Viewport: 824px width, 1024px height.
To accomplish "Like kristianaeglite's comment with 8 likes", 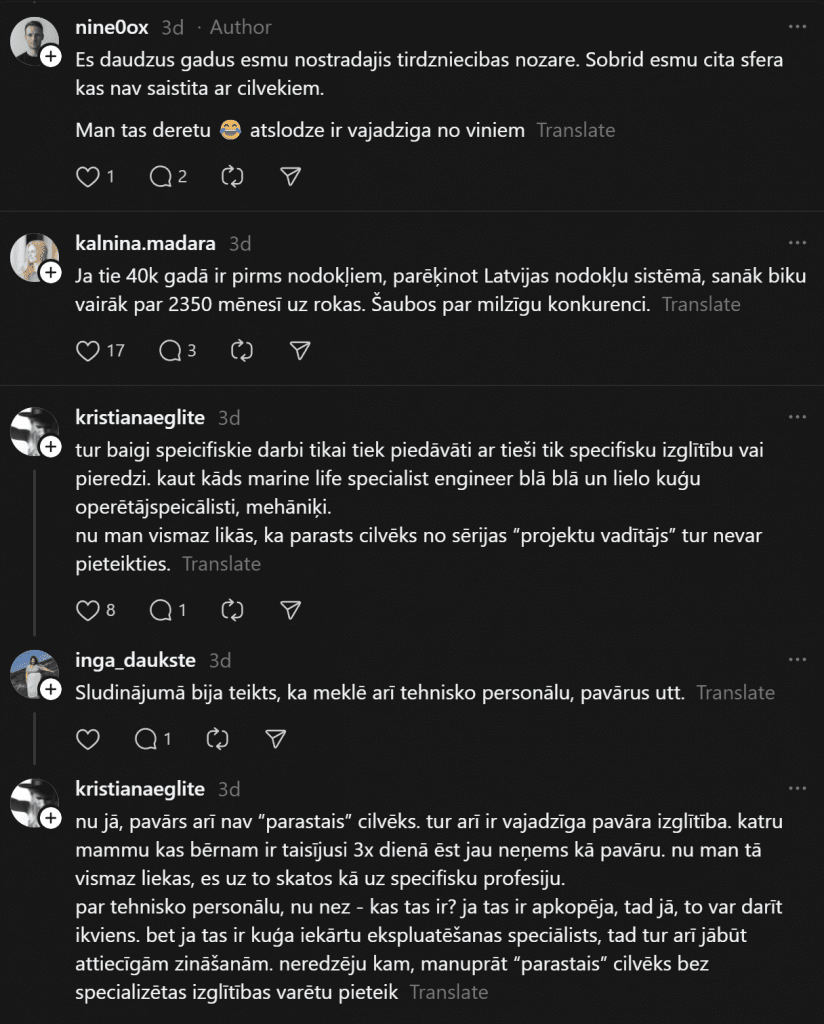I will pos(88,609).
